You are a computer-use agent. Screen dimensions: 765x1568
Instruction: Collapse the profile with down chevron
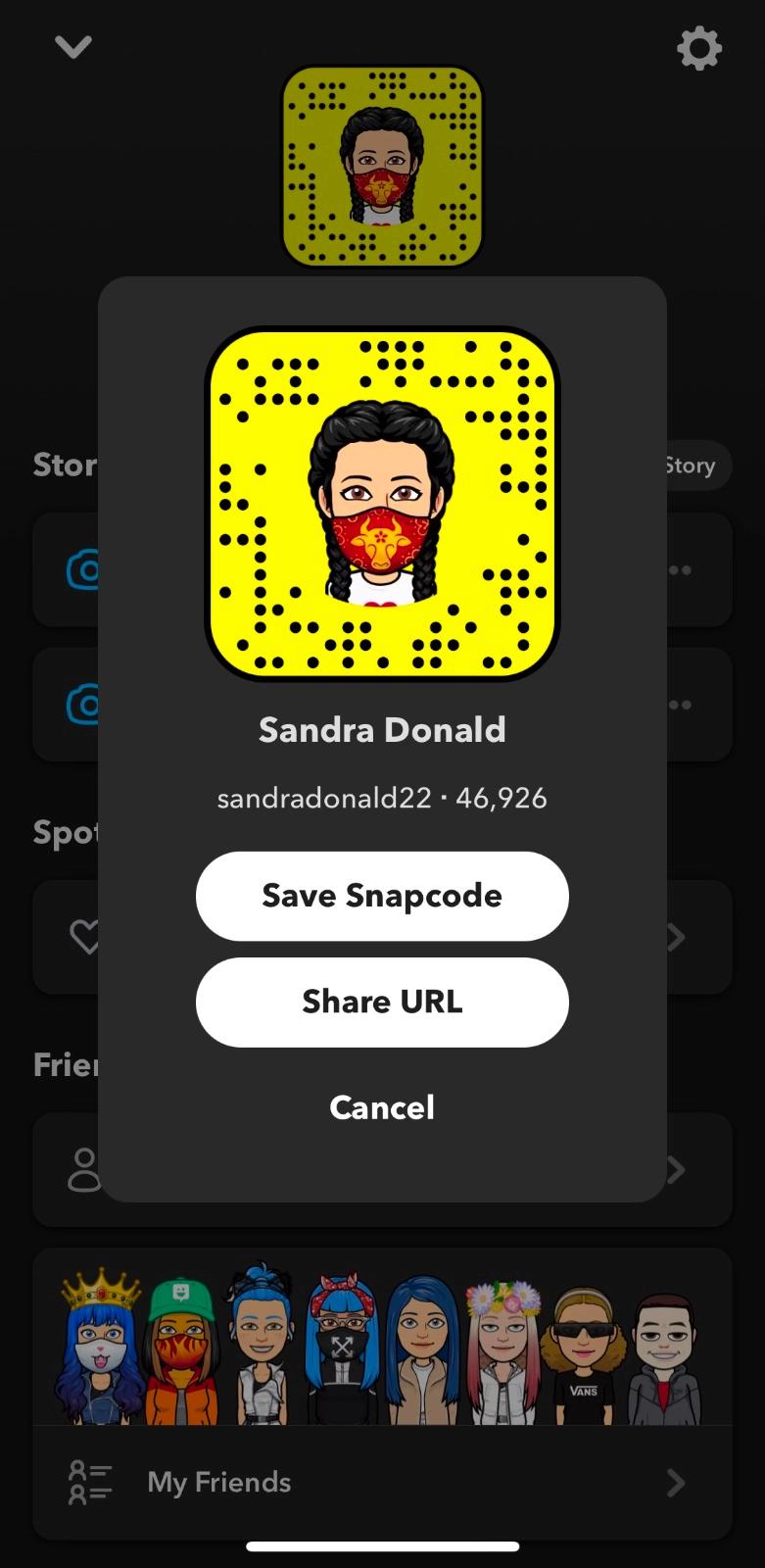tap(73, 46)
